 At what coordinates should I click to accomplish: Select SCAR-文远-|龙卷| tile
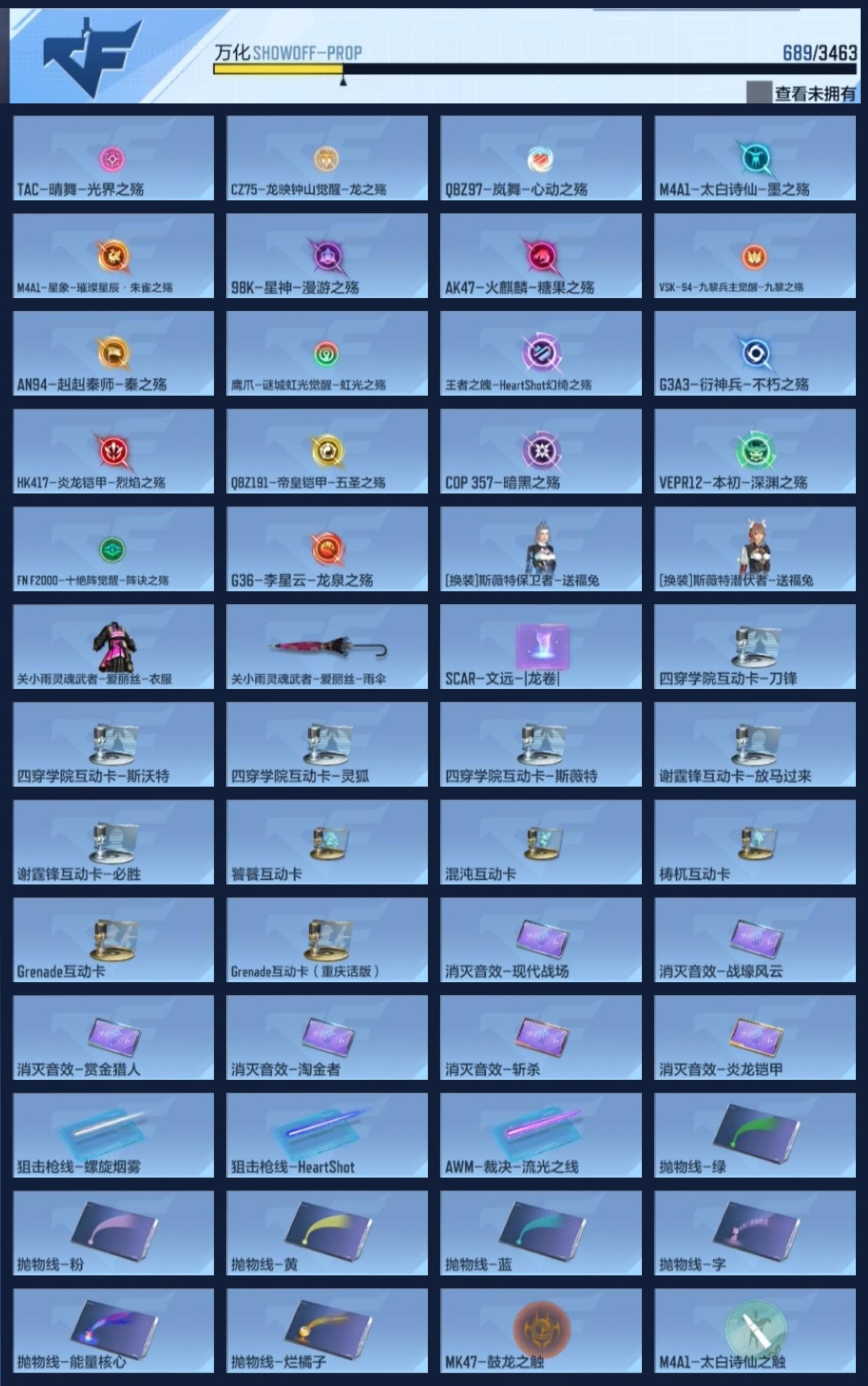pos(541,647)
